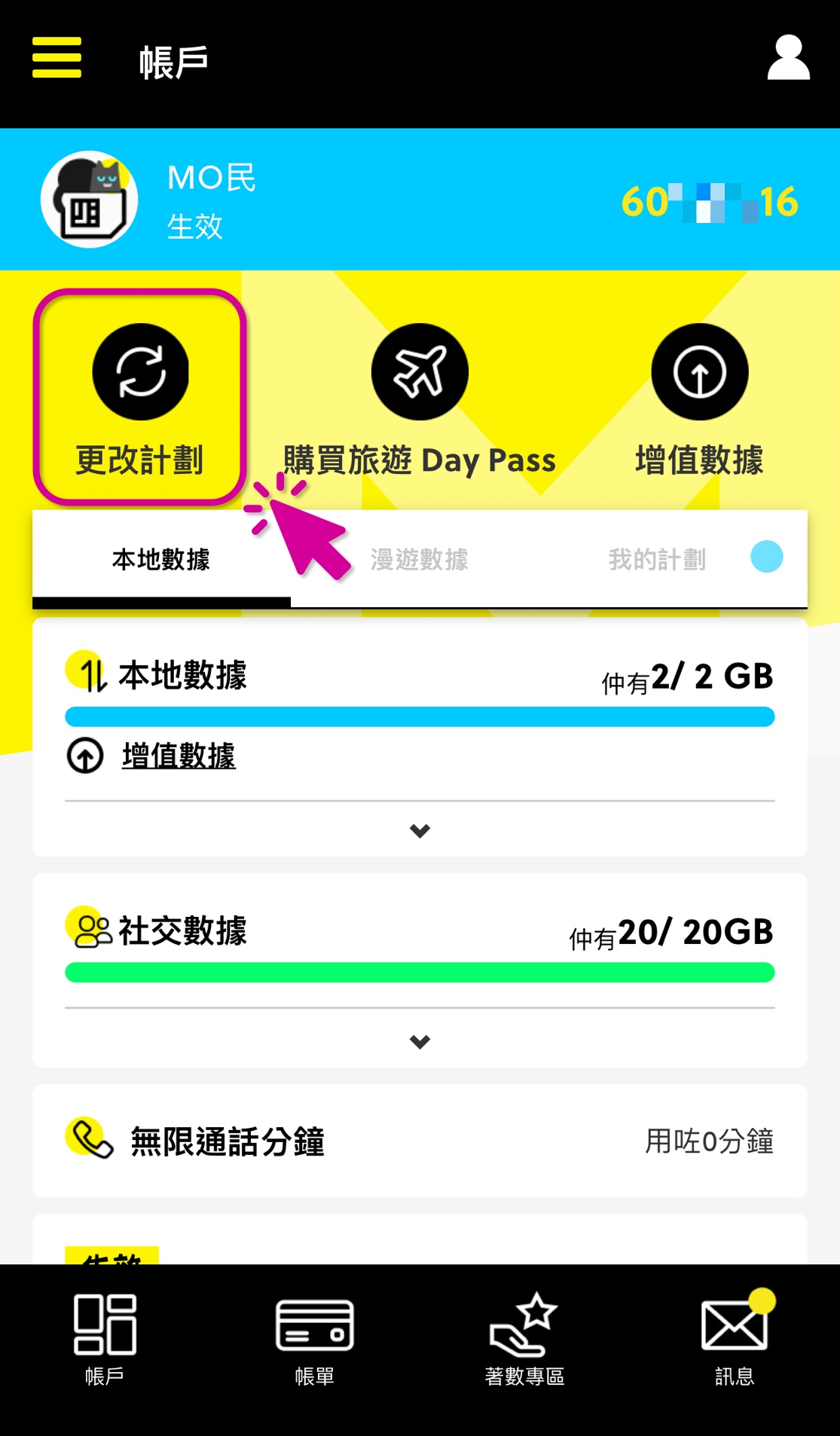Open the 訊息 messages tab

pos(734,1340)
